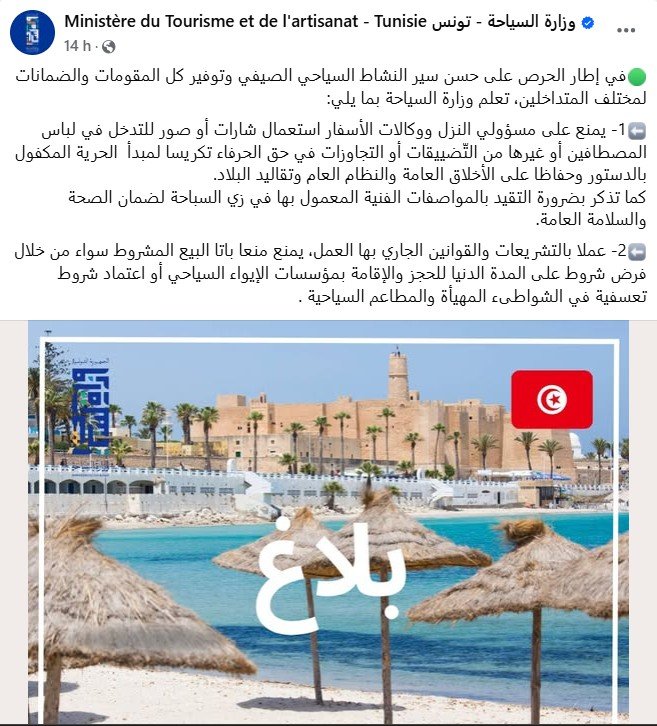The height and width of the screenshot is (726, 657).
Task: Open the ministry's profile picture
Action: 32,32
